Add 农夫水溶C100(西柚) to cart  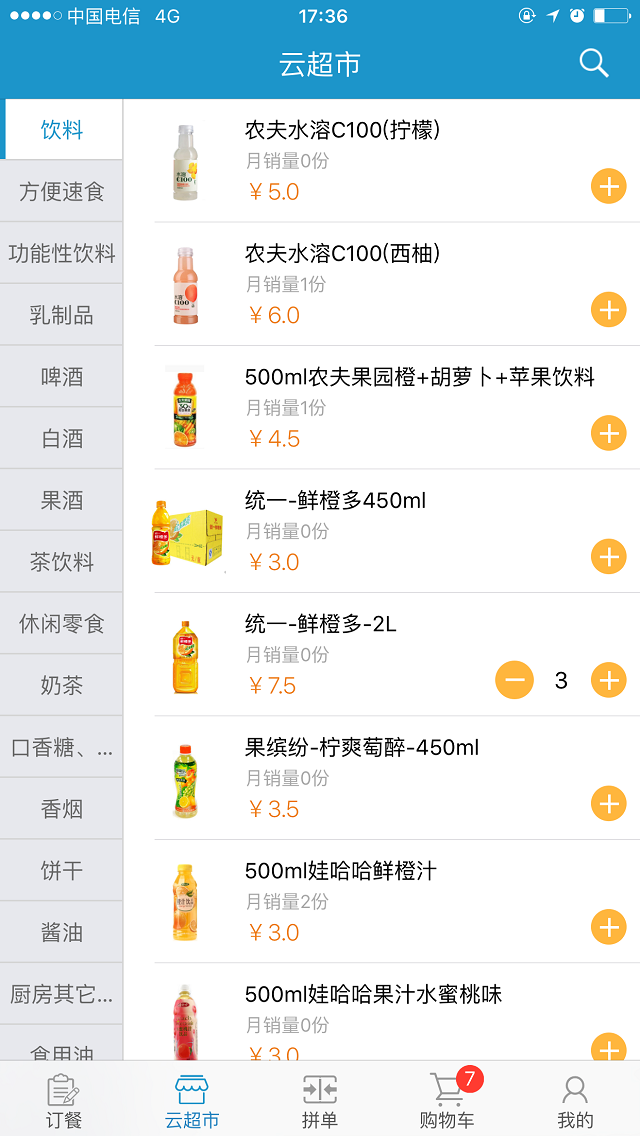point(609,310)
